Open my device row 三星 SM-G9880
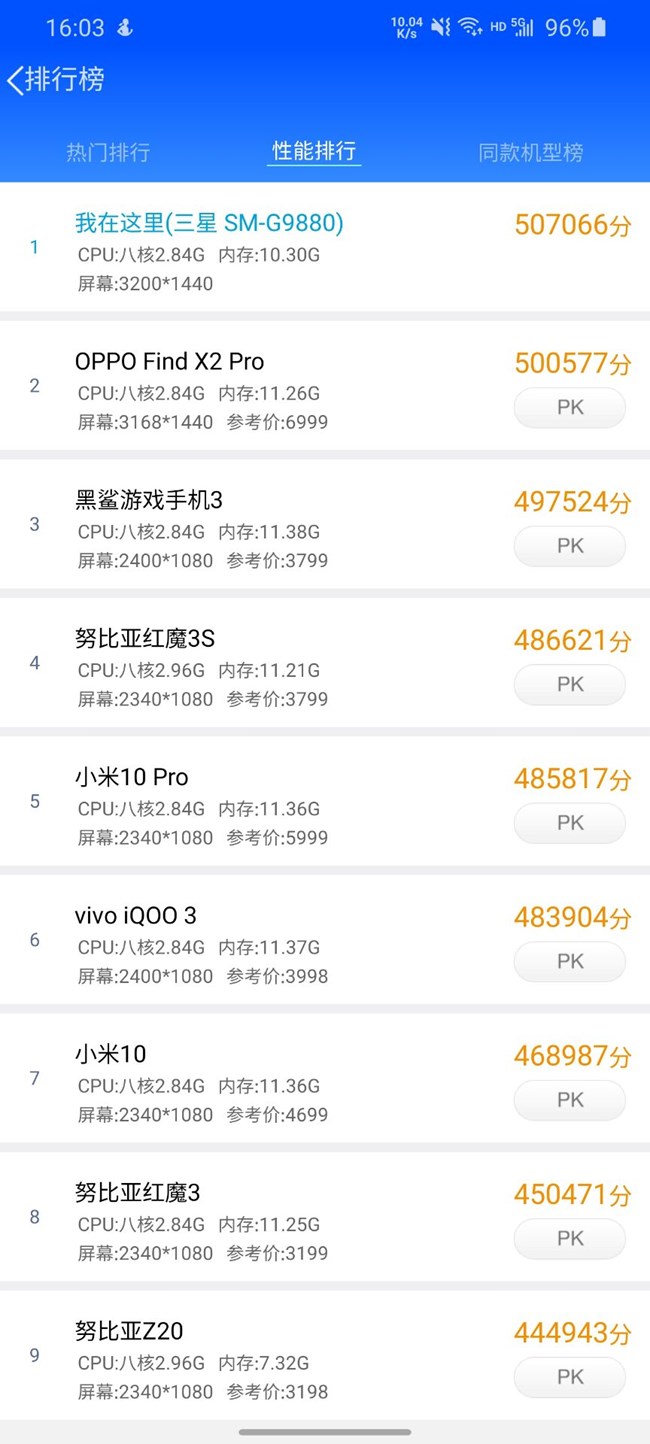This screenshot has width=650, height=1444. 209,224
